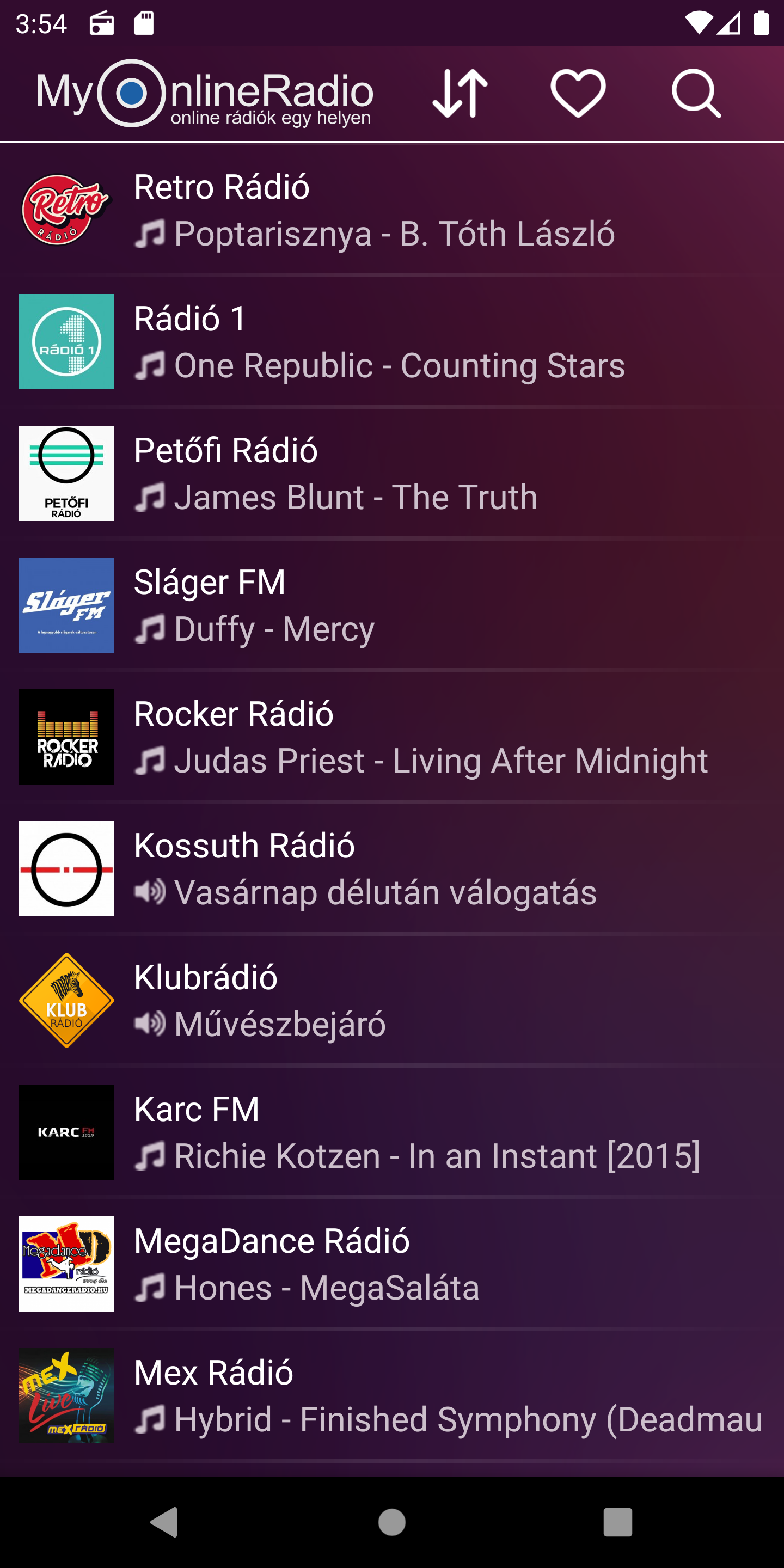Play Retro Rádió station
Viewport: 784px width, 1568px height.
pyautogui.click(x=392, y=210)
